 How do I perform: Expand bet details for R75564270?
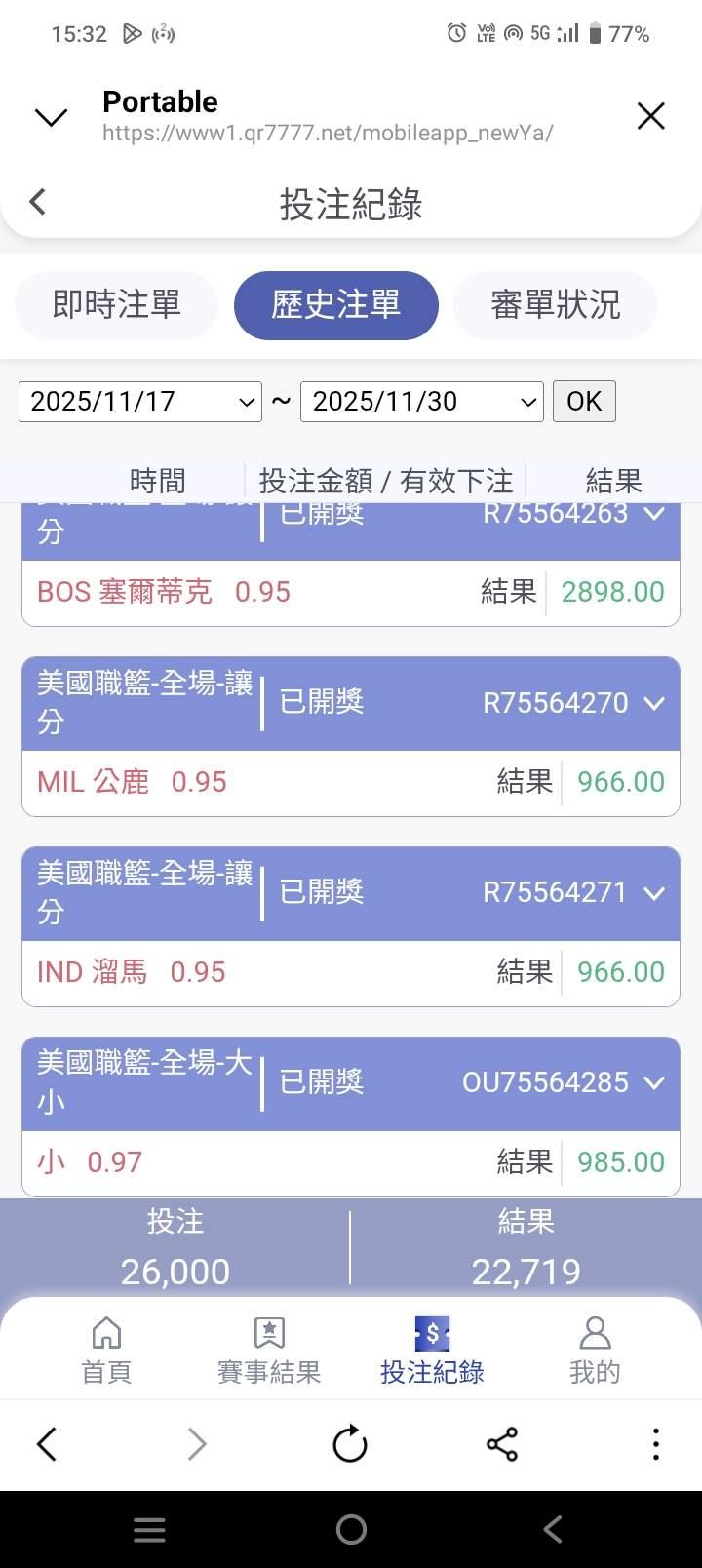(654, 703)
